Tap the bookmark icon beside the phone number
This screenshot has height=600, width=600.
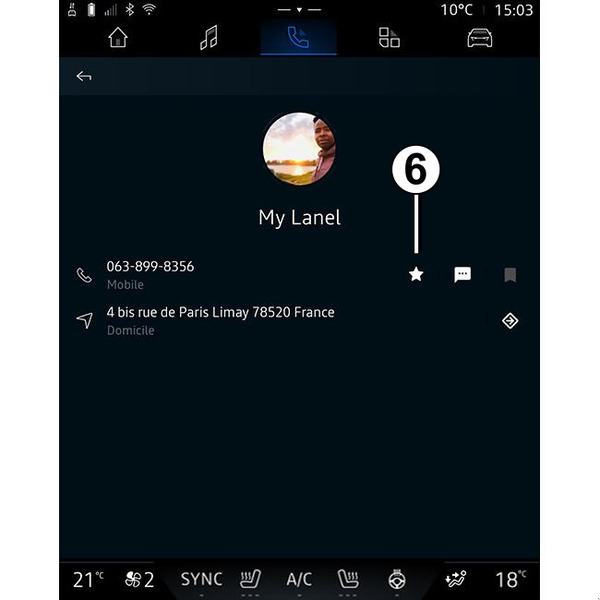[510, 274]
